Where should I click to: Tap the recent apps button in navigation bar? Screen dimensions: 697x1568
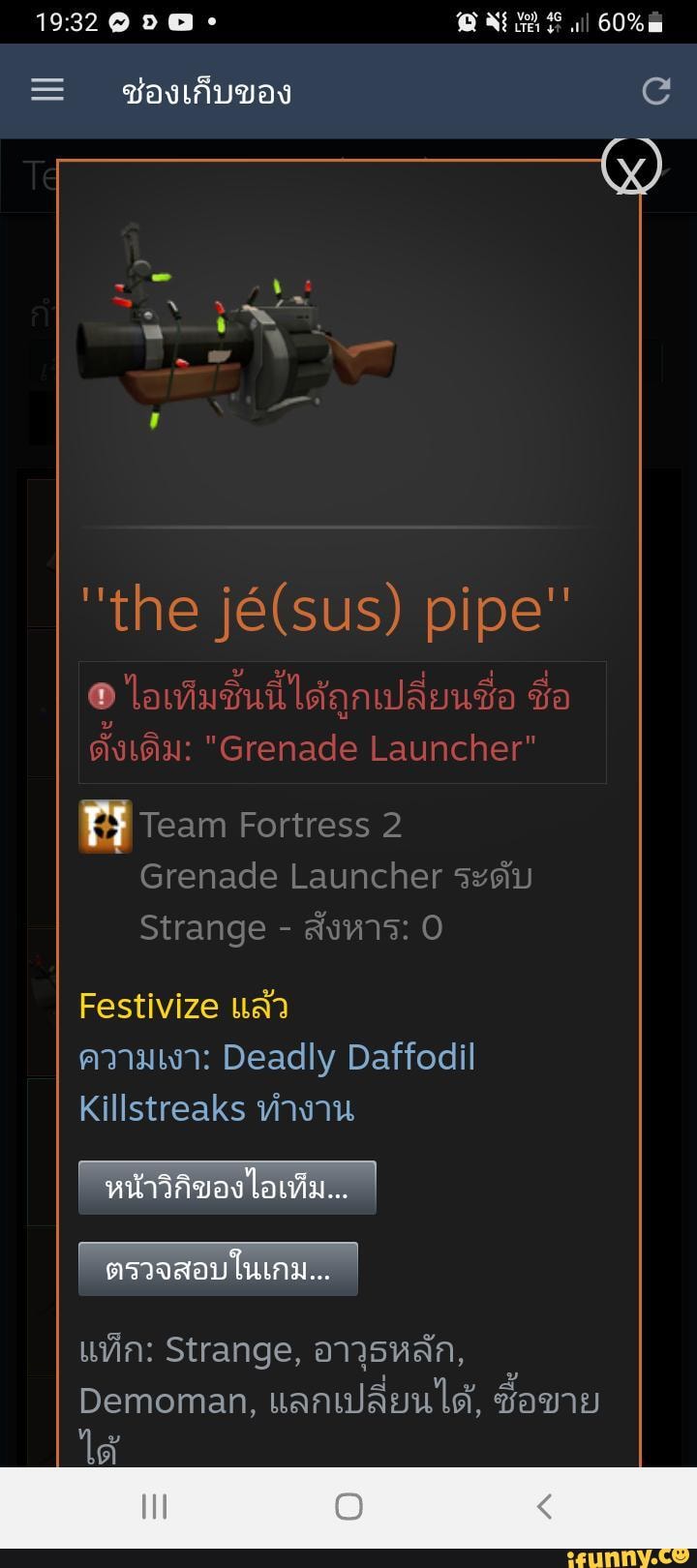pyautogui.click(x=153, y=1506)
